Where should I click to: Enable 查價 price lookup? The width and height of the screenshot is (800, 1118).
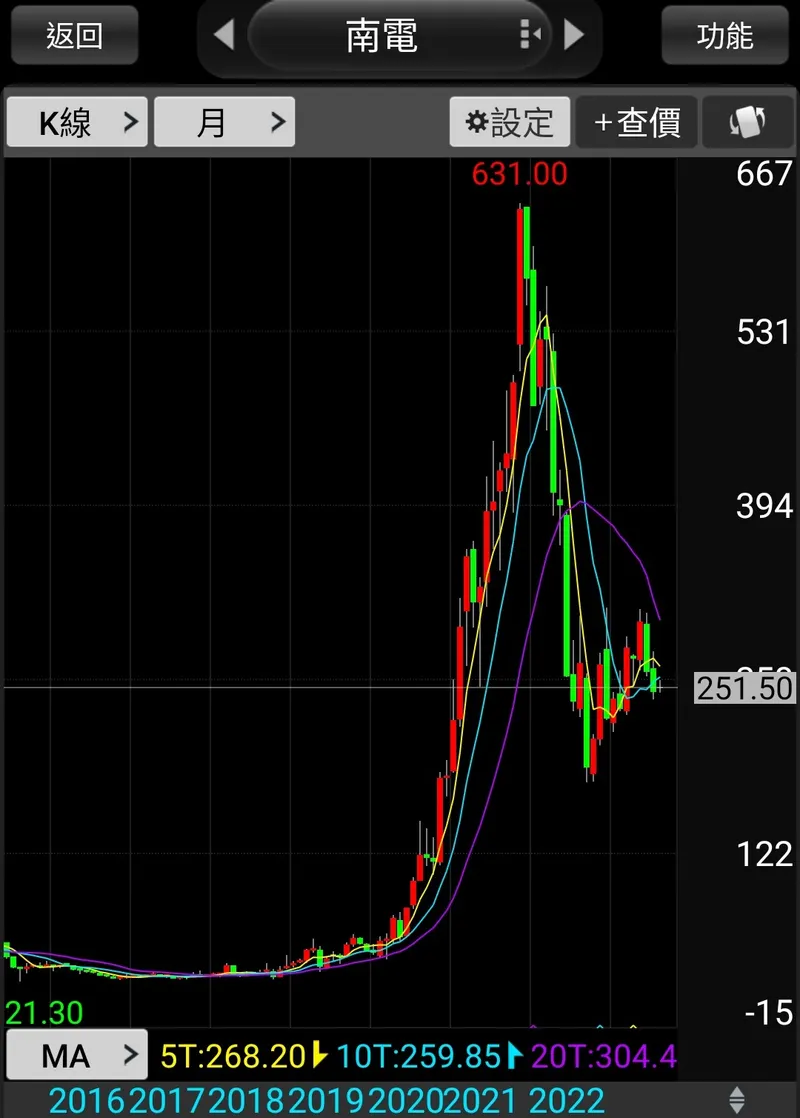click(637, 123)
